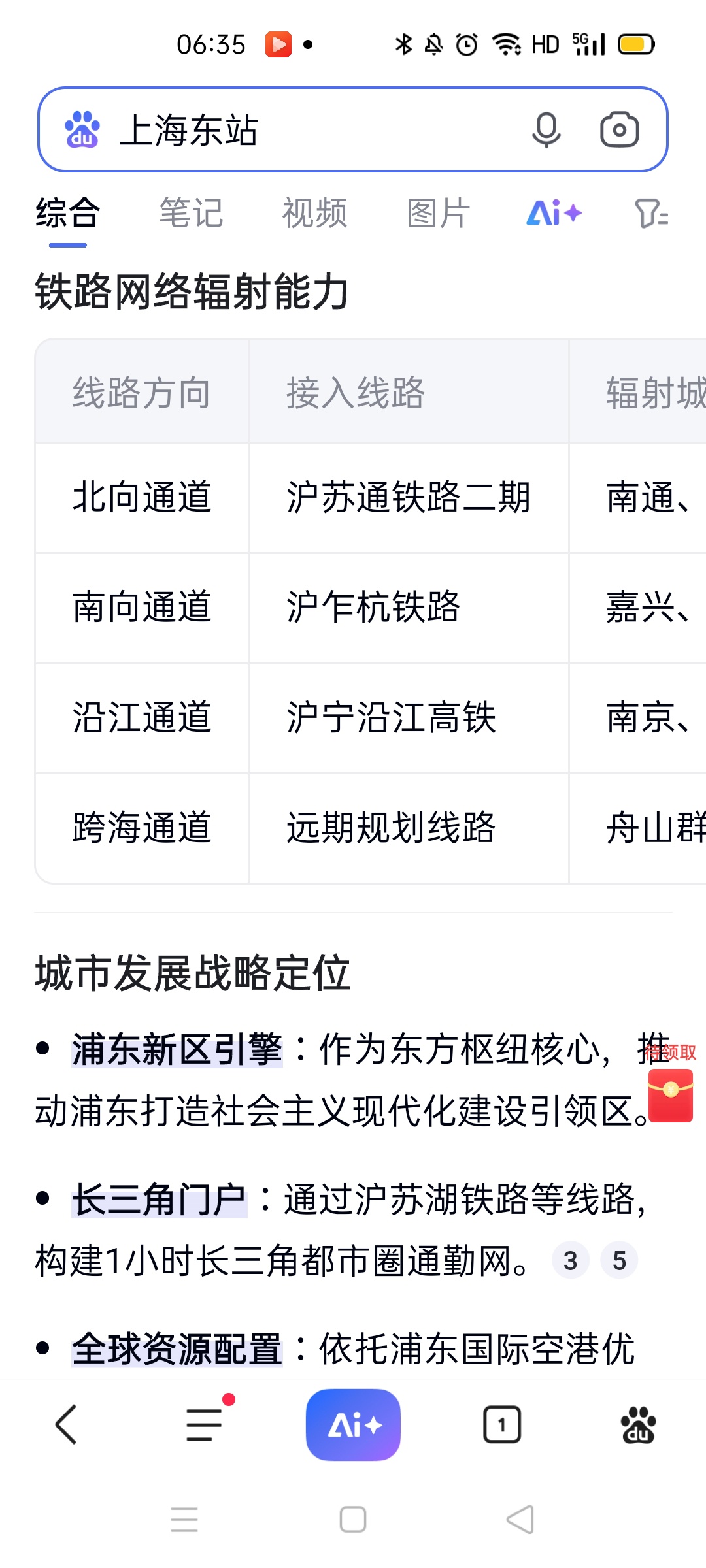View citation source 3

(571, 1260)
